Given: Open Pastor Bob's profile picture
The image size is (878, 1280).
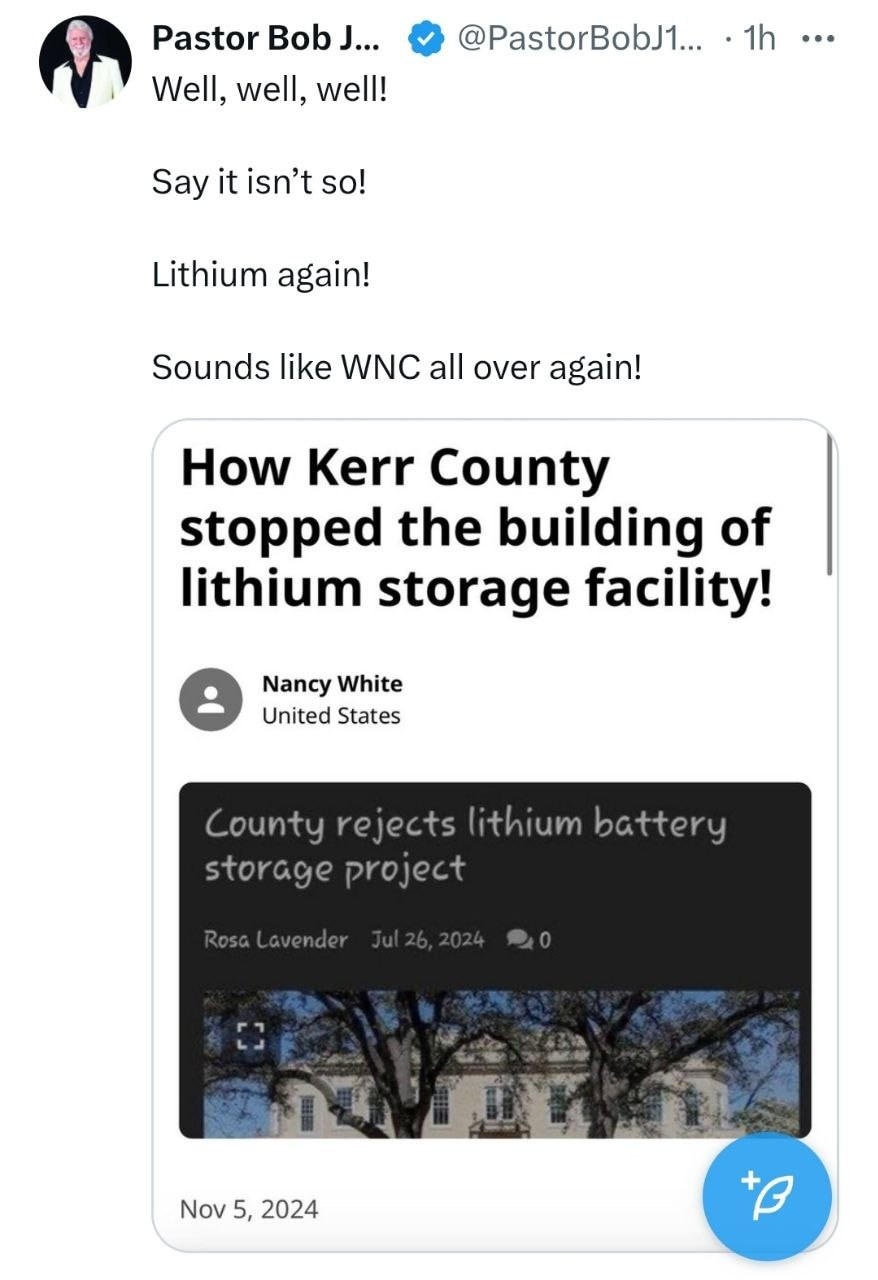Looking at the screenshot, I should tap(85, 62).
